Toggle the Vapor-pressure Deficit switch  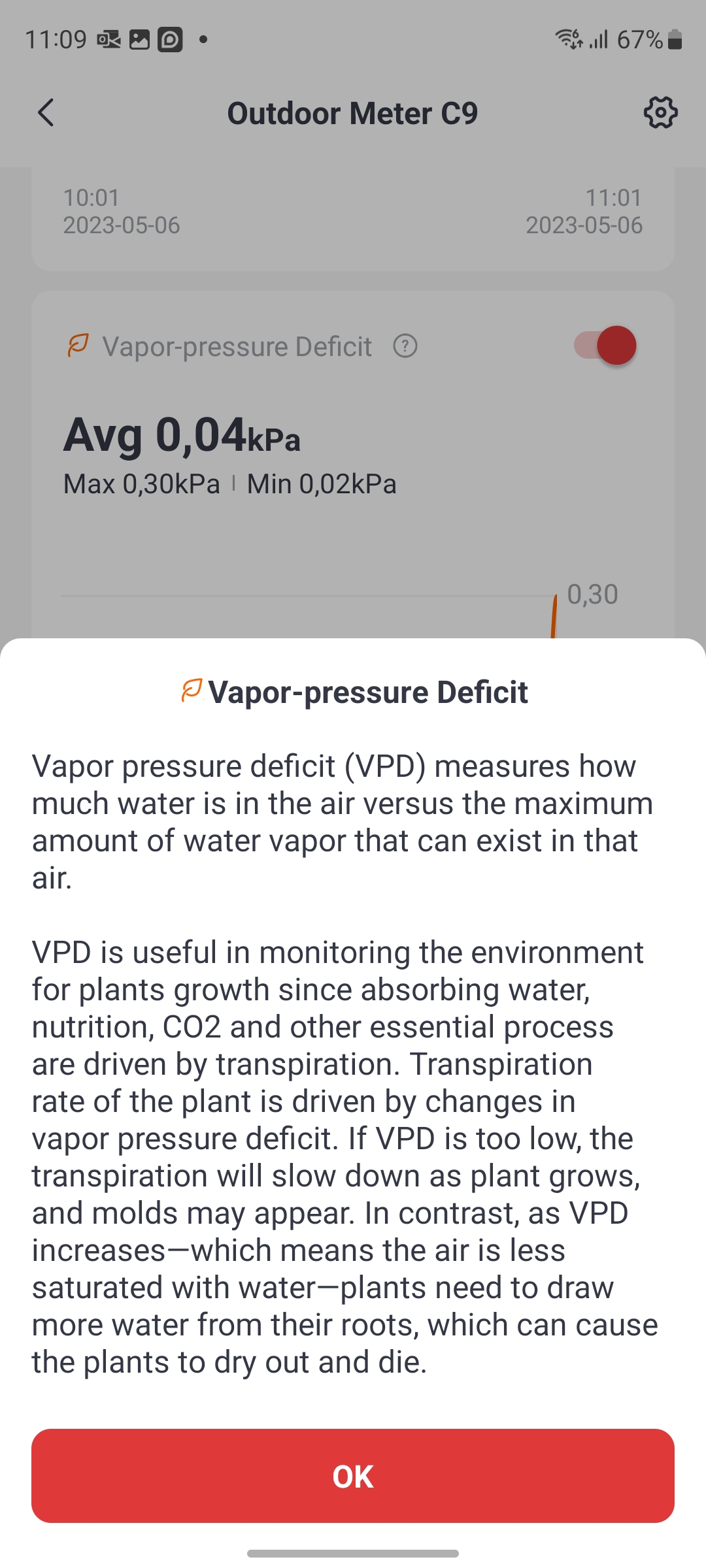(605, 346)
